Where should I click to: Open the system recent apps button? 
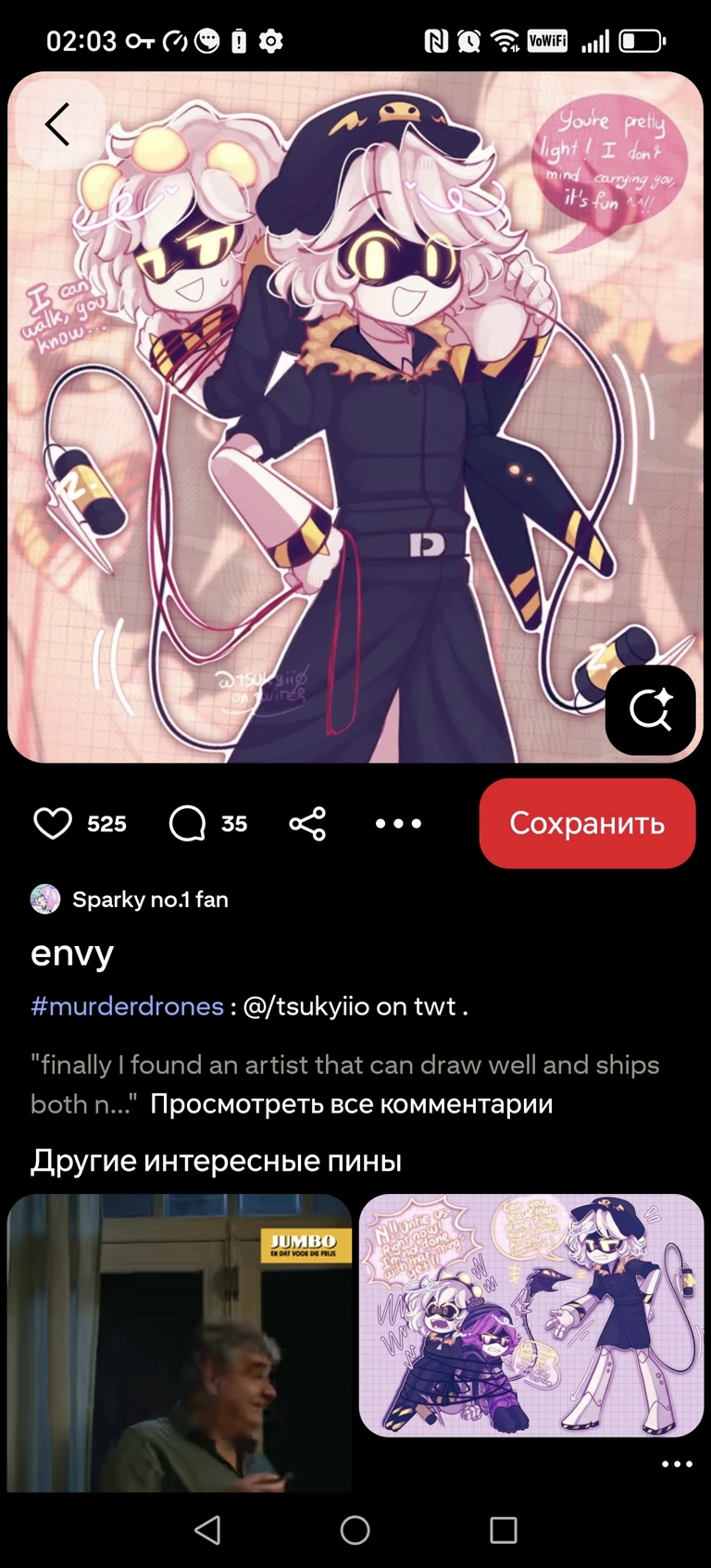tap(503, 1530)
